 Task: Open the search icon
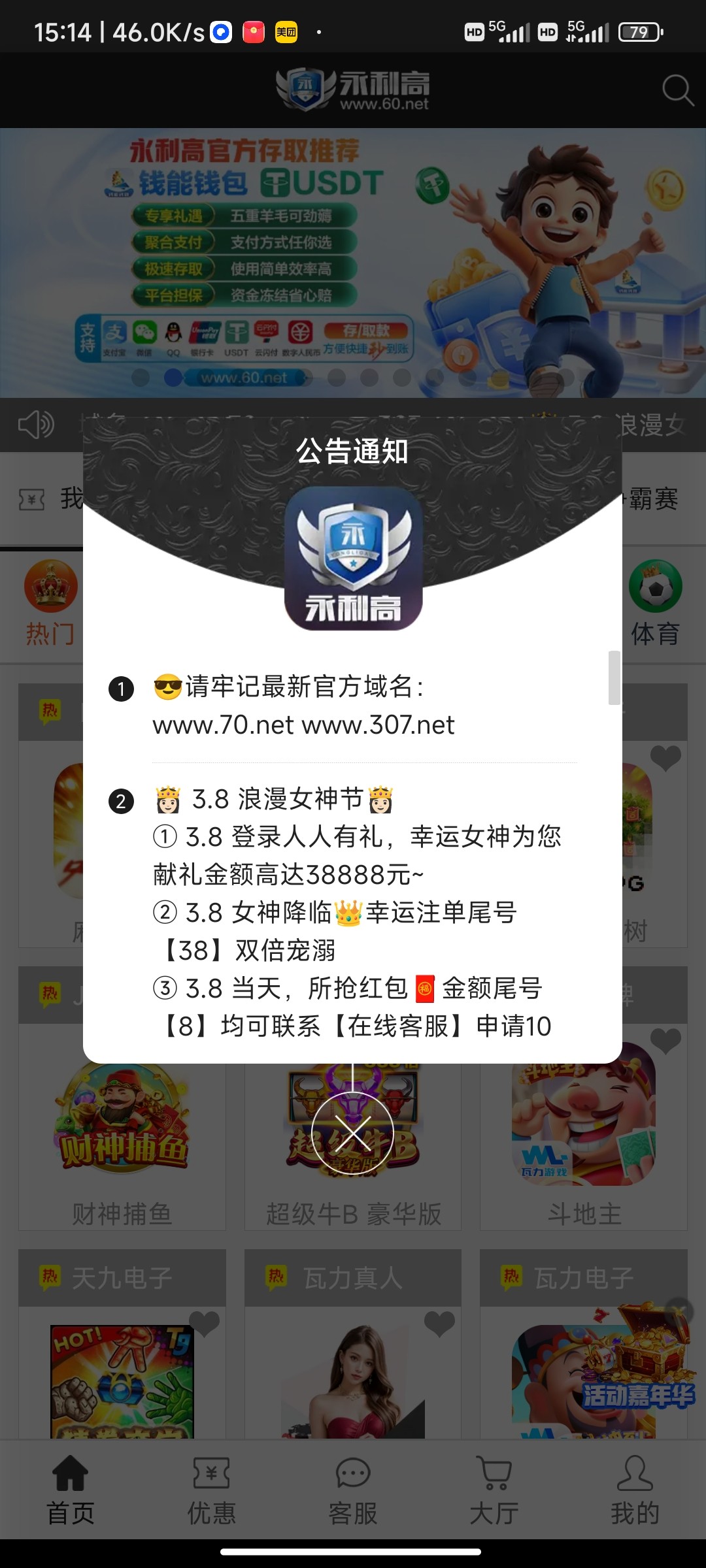677,90
